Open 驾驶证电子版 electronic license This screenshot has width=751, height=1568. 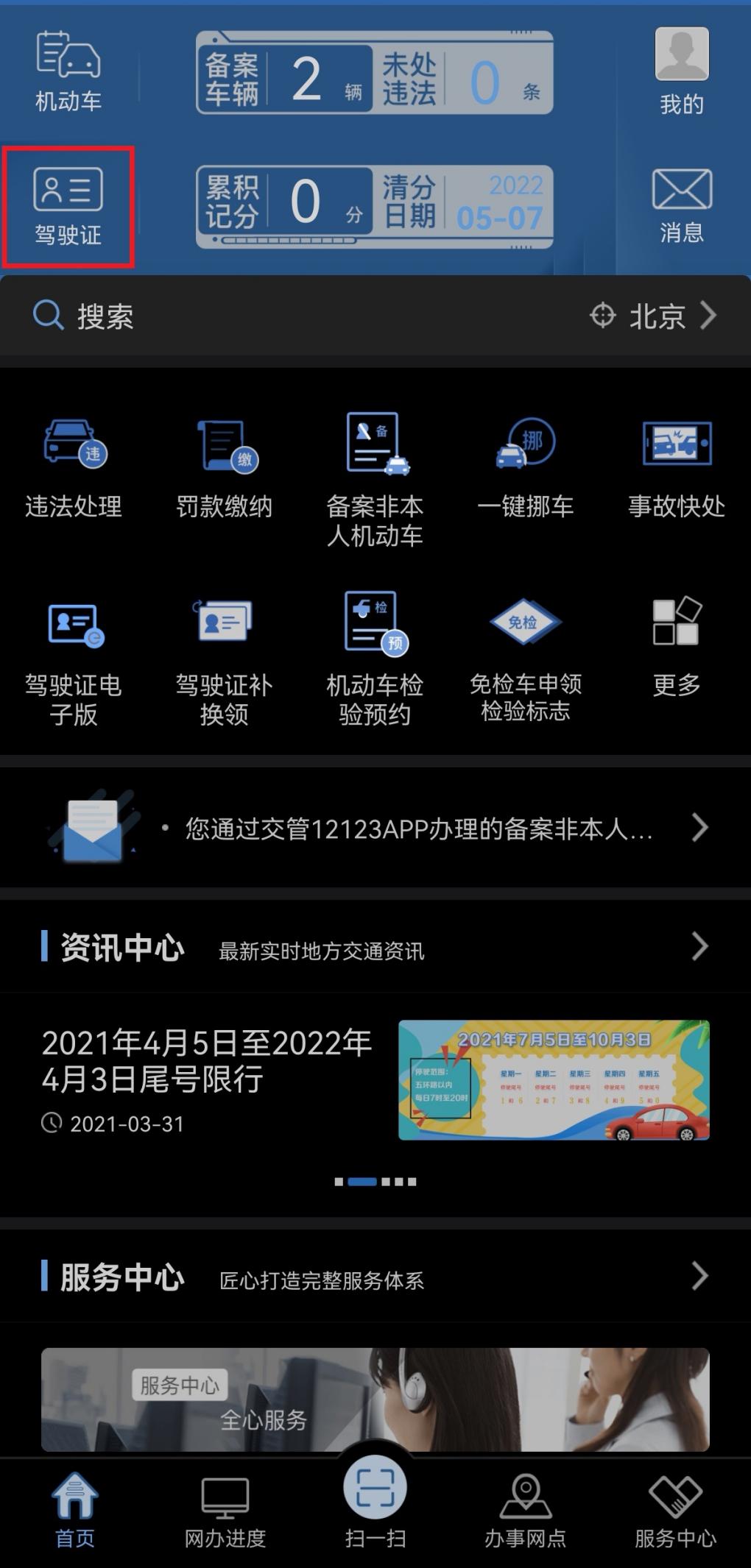coord(74,659)
